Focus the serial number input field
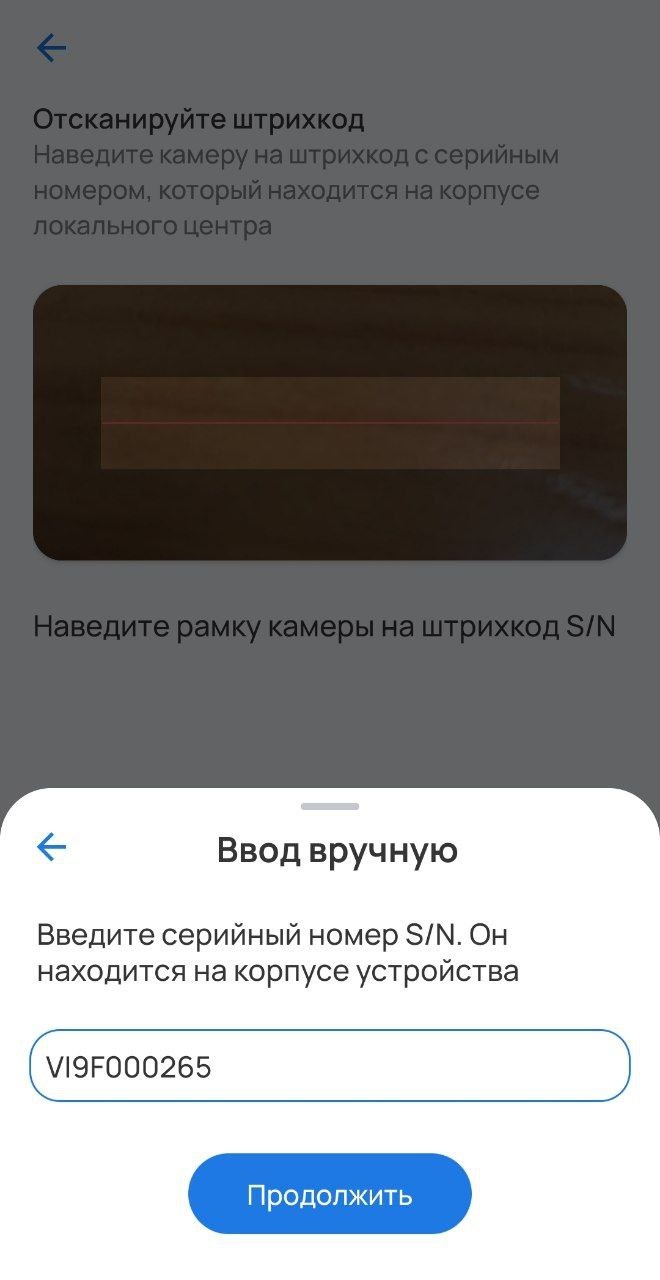 (x=330, y=1066)
